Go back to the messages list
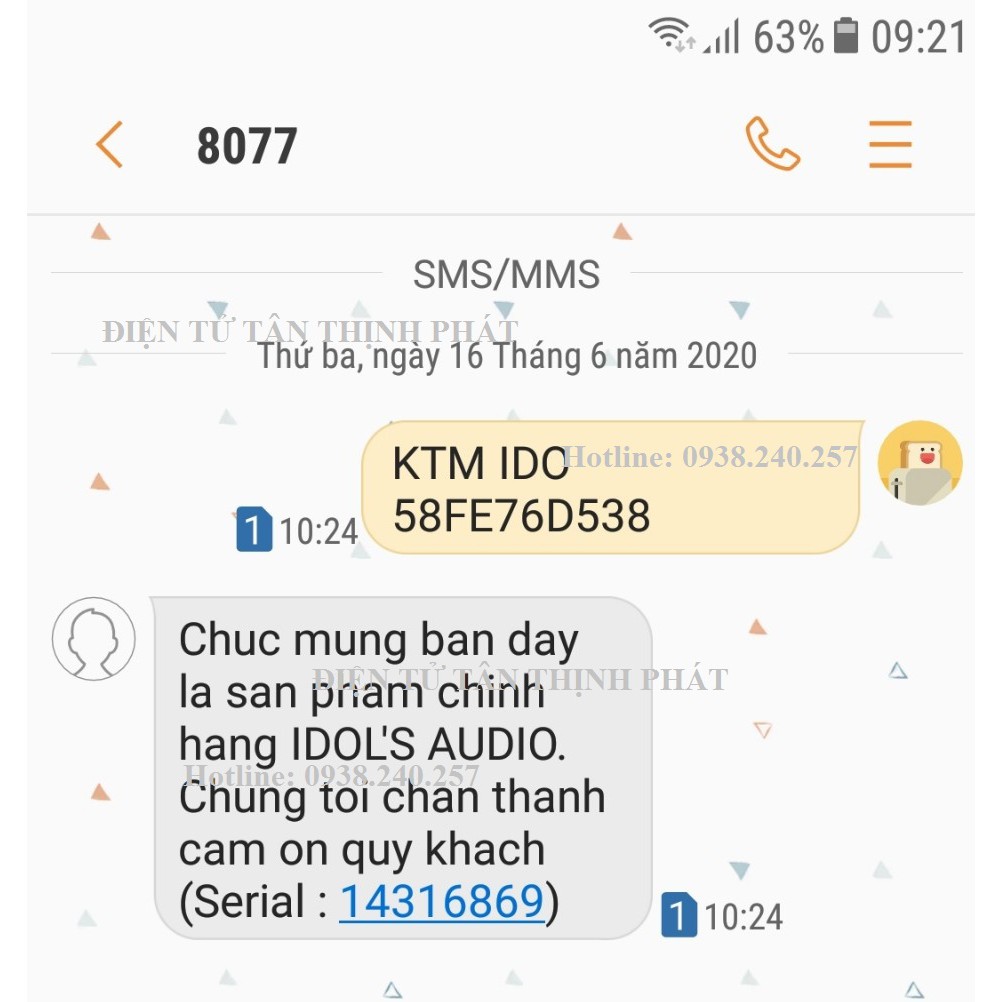1002x1002 pixels. [x=109, y=145]
